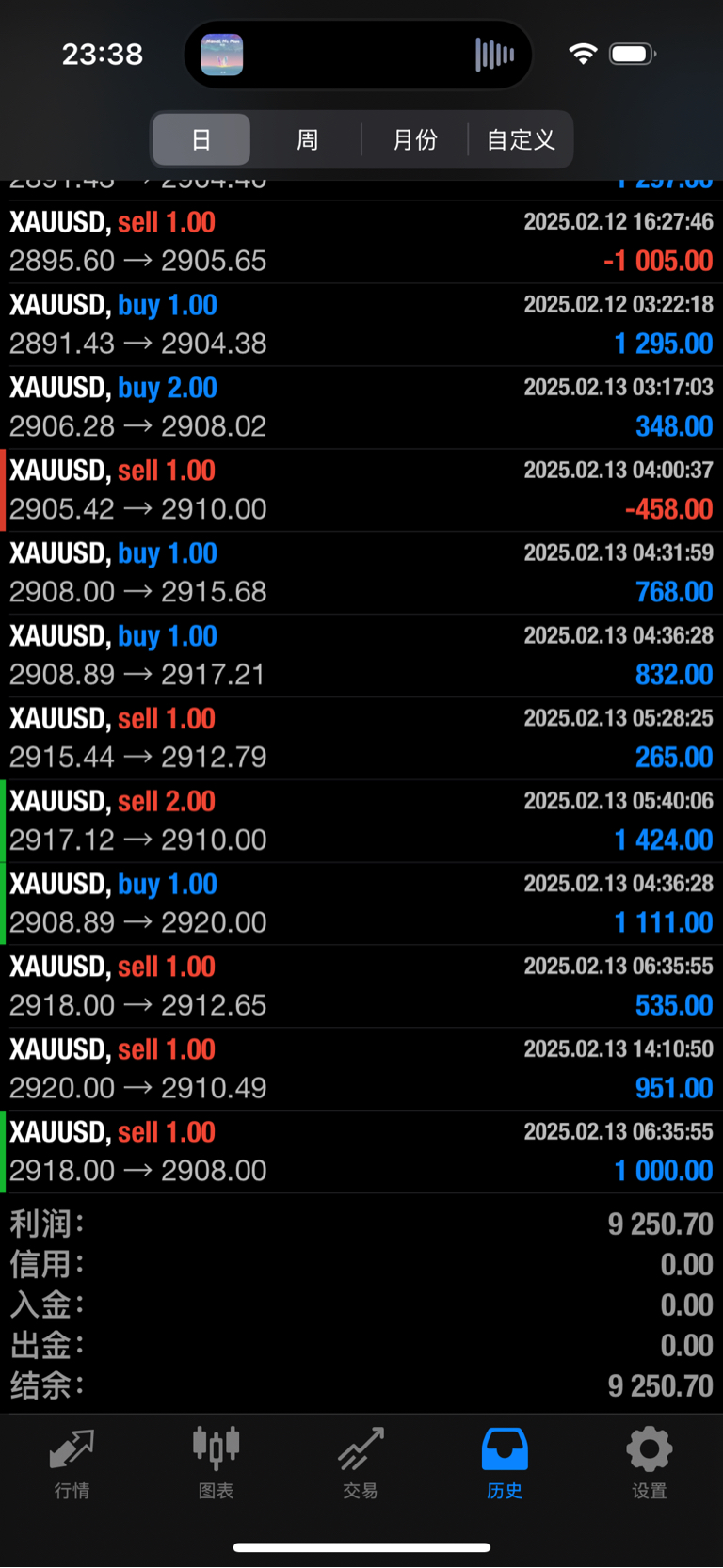Image resolution: width=723 pixels, height=1568 pixels.
Task: Expand the sell trade with profit 265.00
Action: pyautogui.click(x=361, y=739)
